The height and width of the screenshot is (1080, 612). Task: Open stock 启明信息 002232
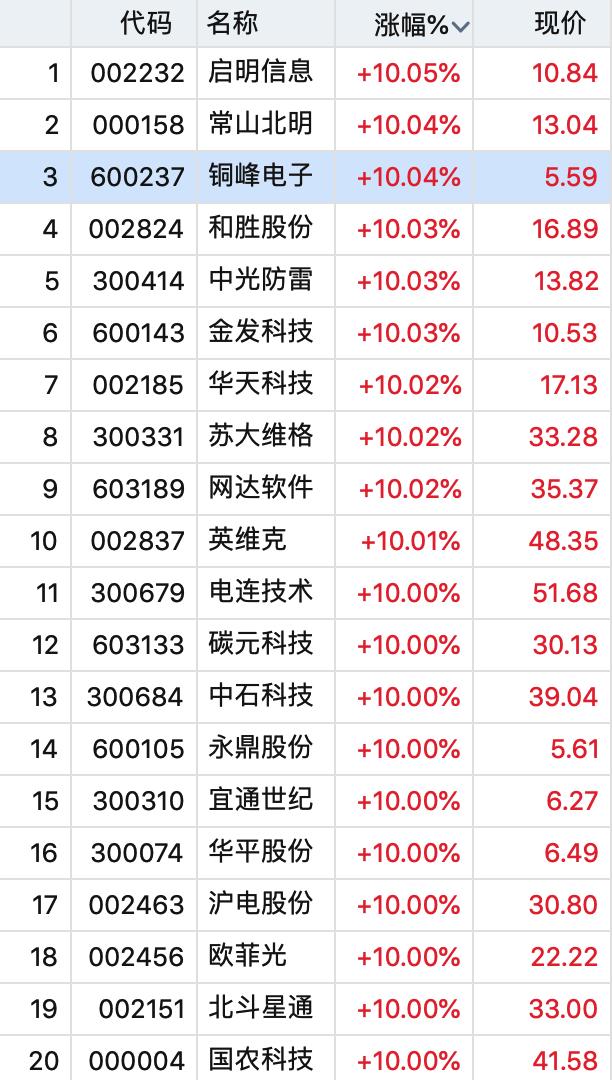tap(260, 73)
